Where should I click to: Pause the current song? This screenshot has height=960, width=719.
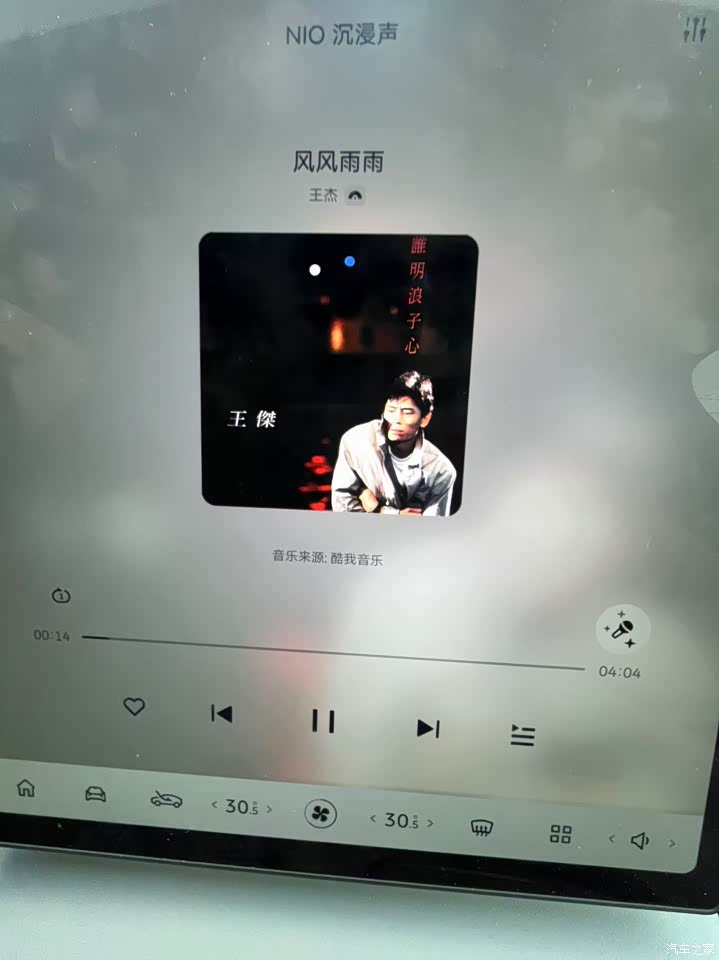(322, 721)
